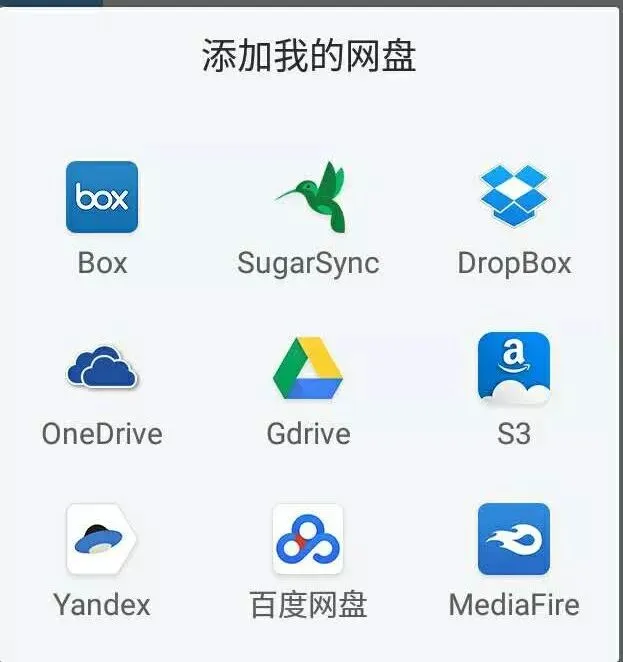Choose SugarSync from the cloud list

[308, 197]
